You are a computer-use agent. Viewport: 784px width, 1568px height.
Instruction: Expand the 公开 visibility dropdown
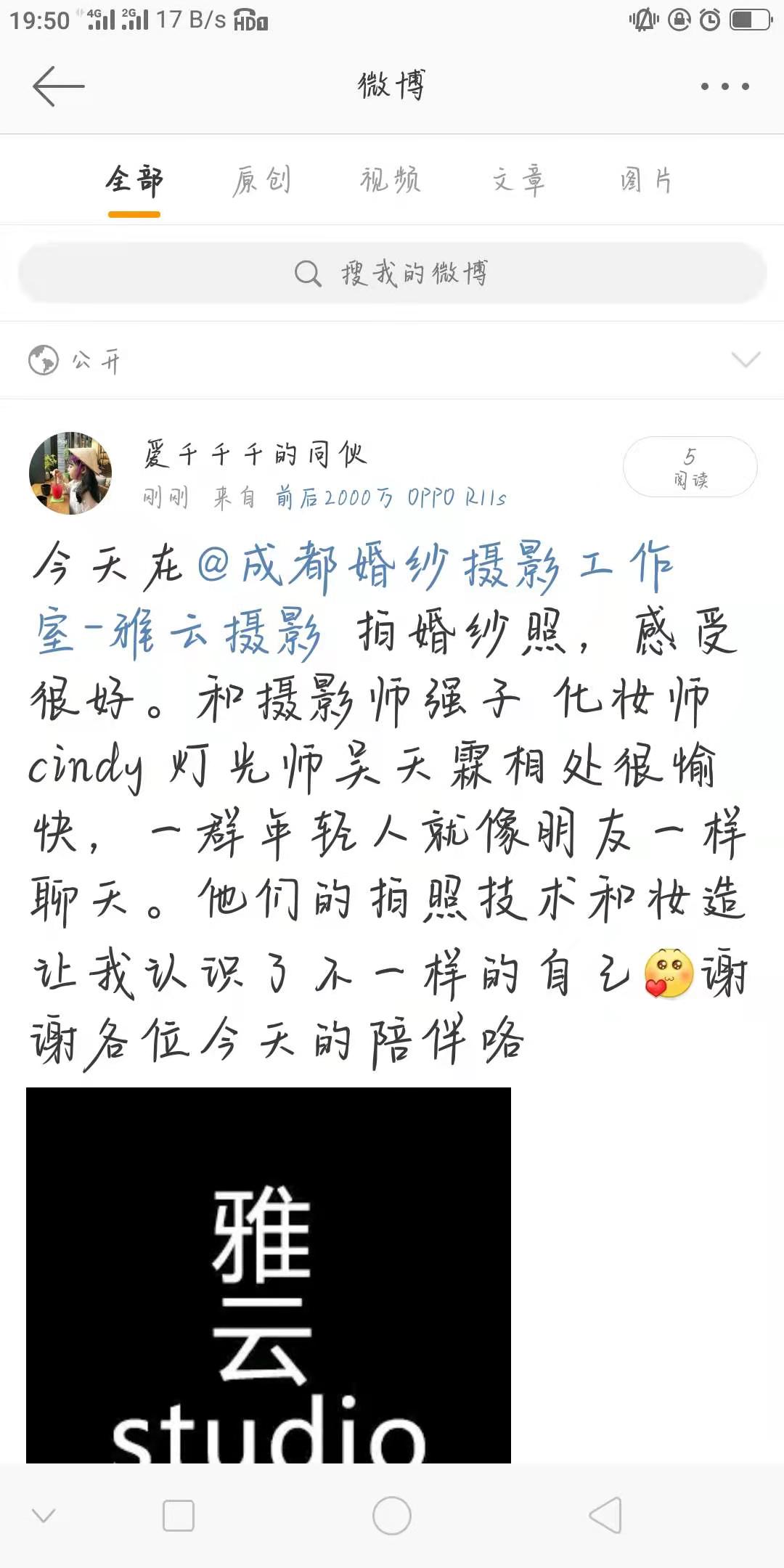click(745, 360)
